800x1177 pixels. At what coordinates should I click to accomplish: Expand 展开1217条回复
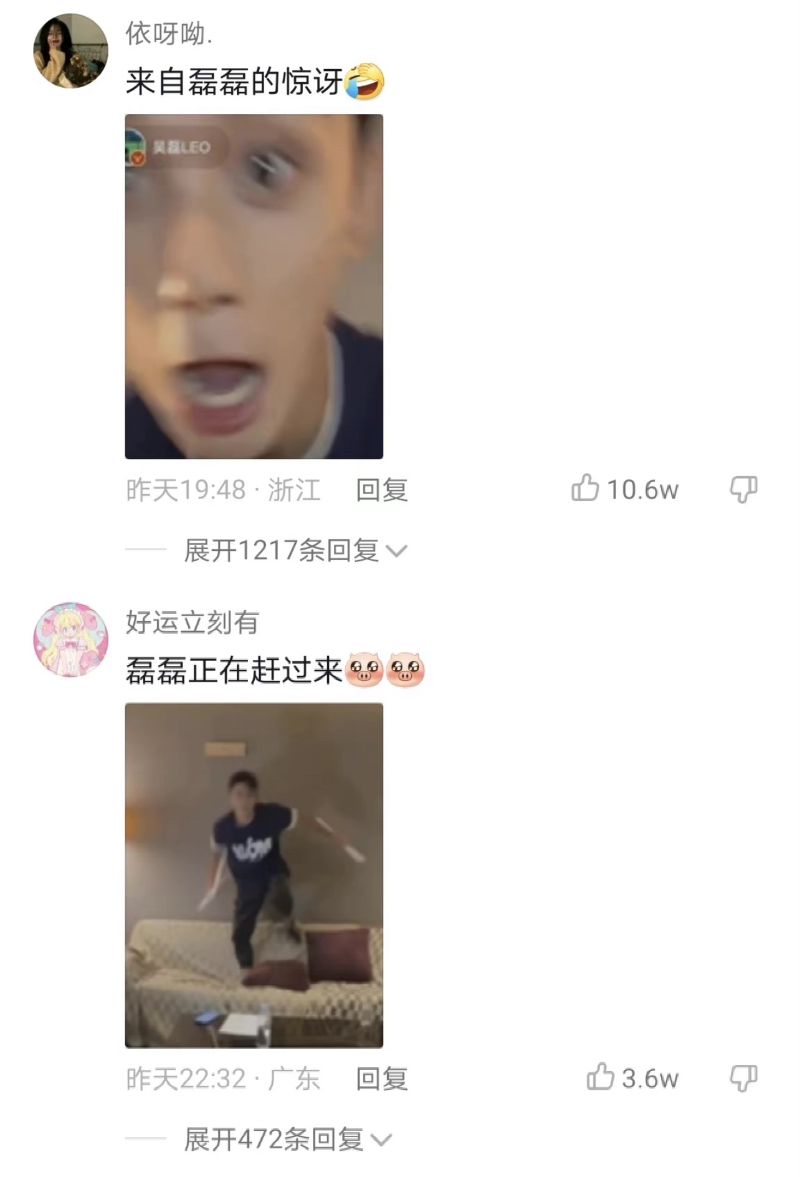pyautogui.click(x=295, y=550)
